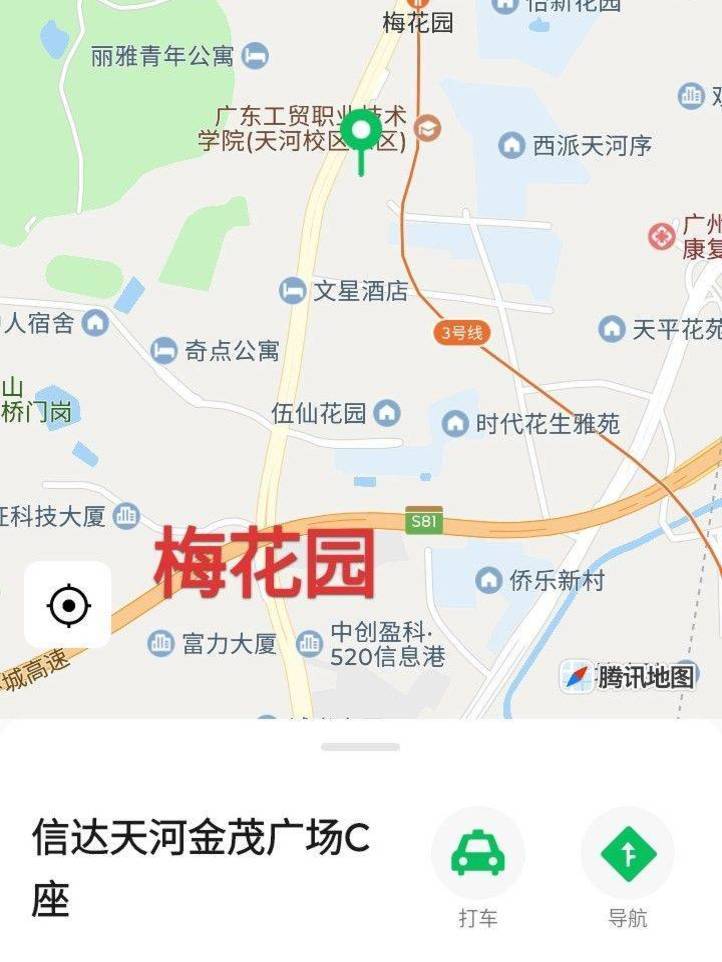Start navigation with 导航 button
The width and height of the screenshot is (722, 962).
pyautogui.click(x=627, y=854)
